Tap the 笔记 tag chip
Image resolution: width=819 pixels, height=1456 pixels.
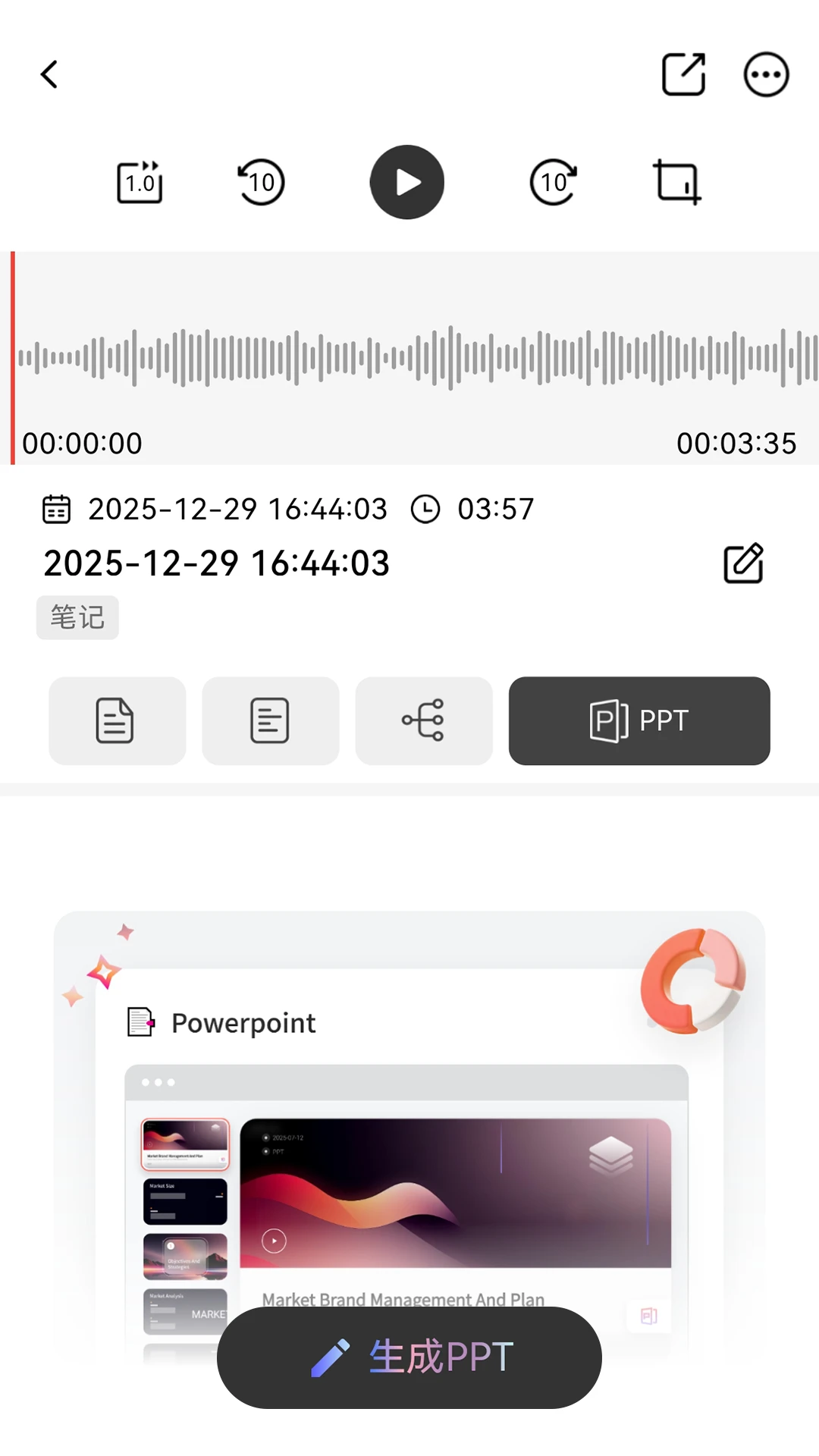(77, 617)
